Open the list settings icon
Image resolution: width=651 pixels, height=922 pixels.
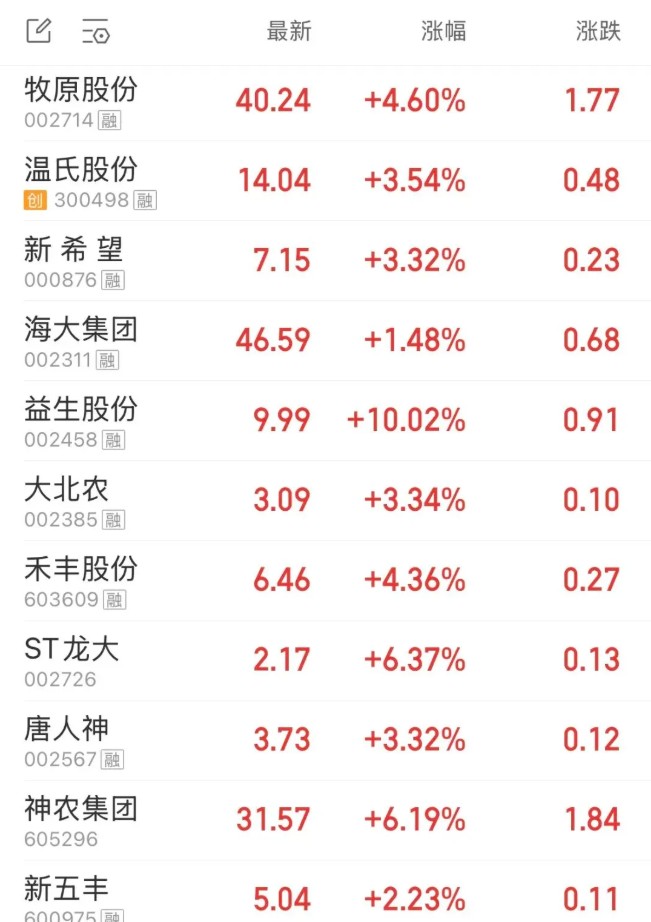point(95,31)
